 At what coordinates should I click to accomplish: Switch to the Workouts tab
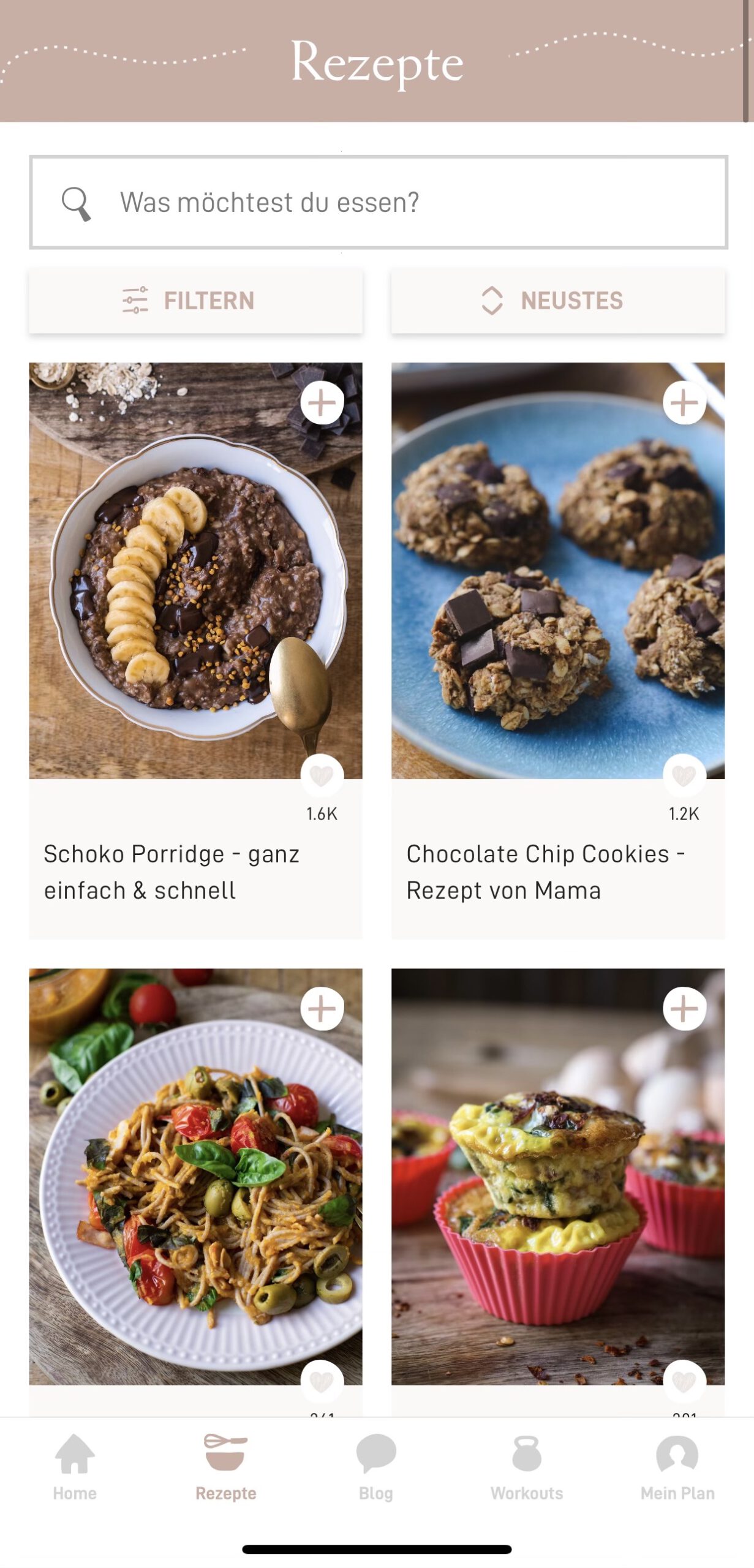click(x=527, y=1464)
